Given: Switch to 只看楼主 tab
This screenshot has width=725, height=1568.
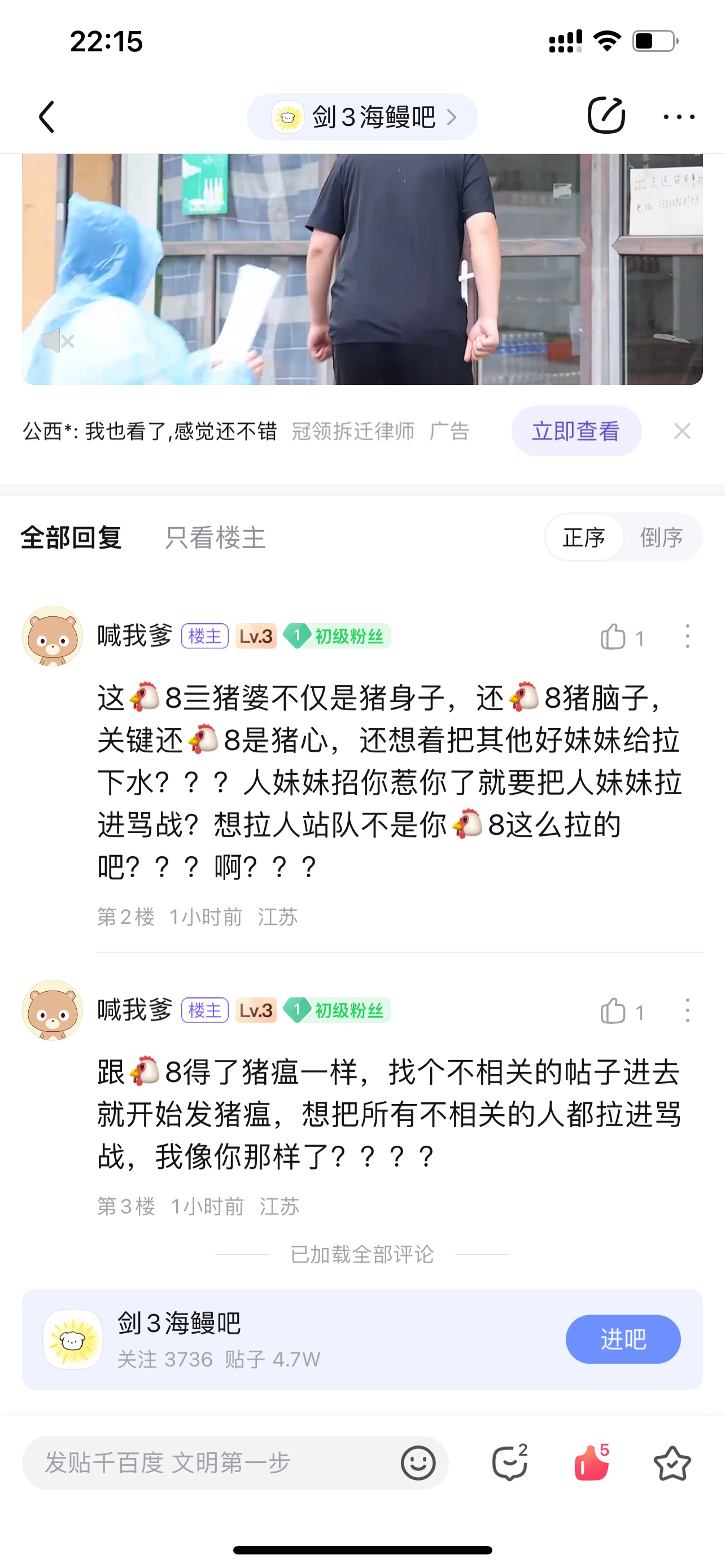Looking at the screenshot, I should 215,538.
